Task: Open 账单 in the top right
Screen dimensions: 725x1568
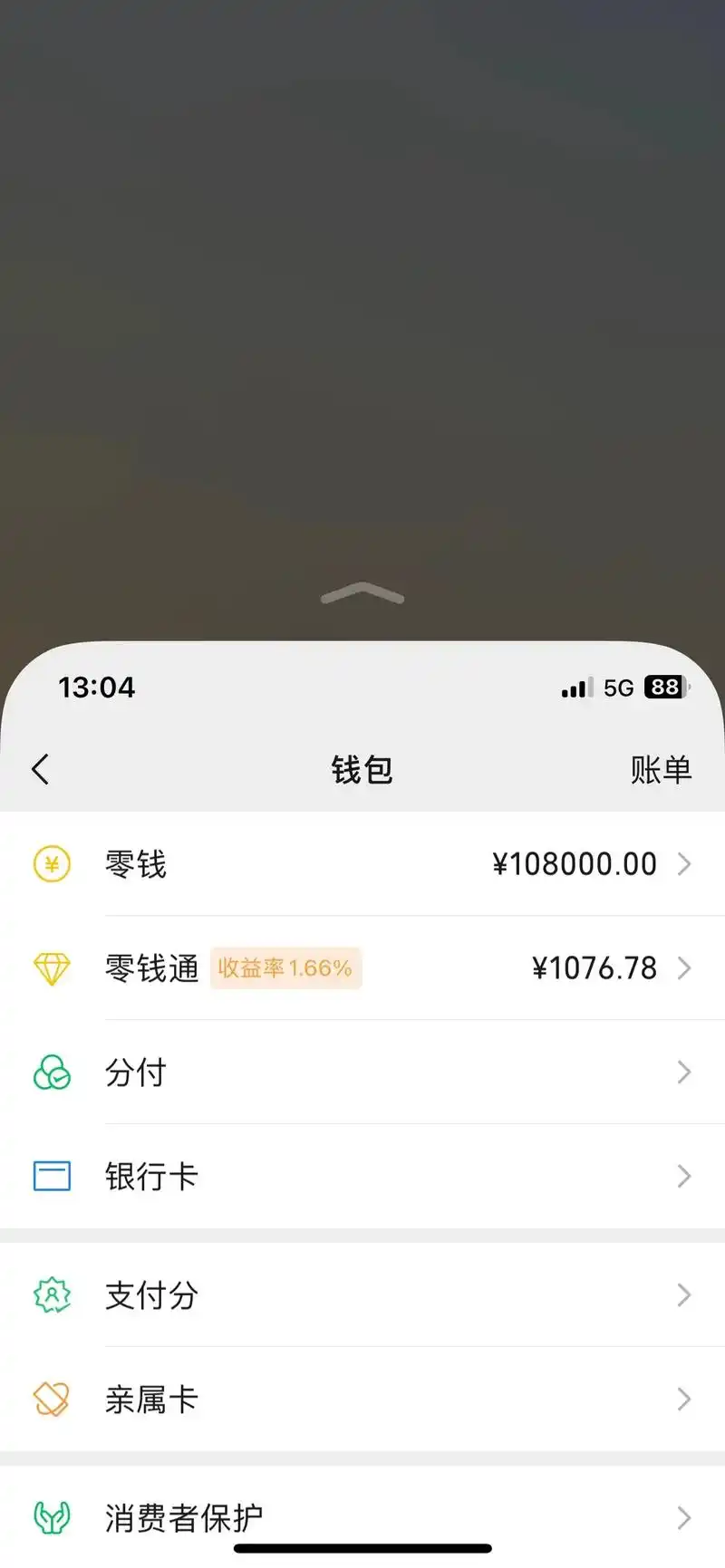Action: (661, 768)
